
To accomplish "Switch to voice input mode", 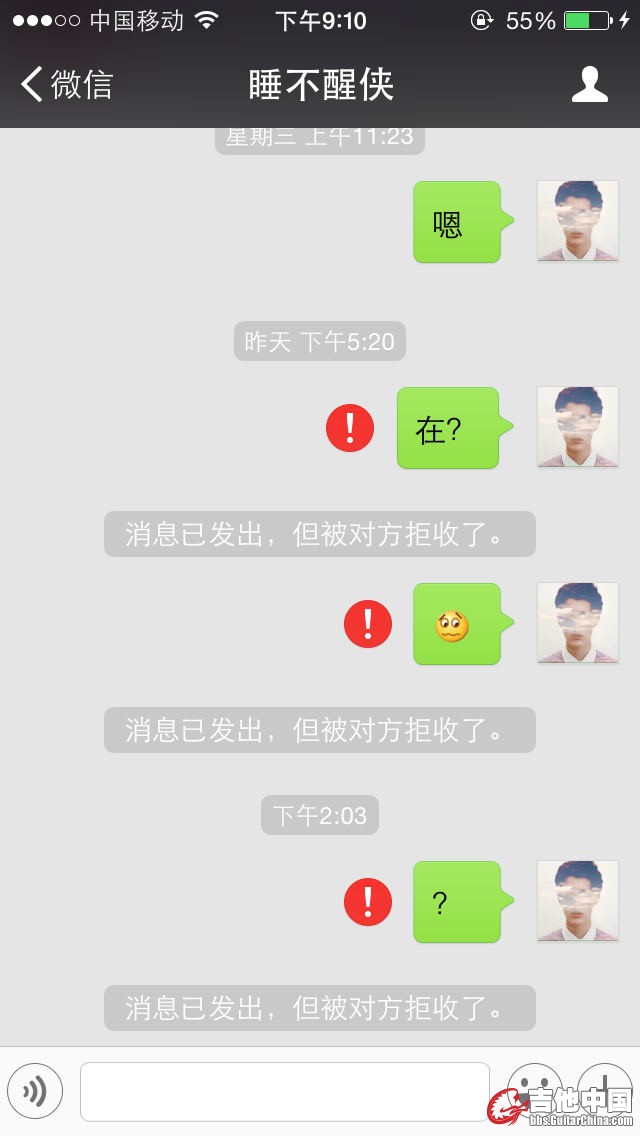I will (35, 1091).
